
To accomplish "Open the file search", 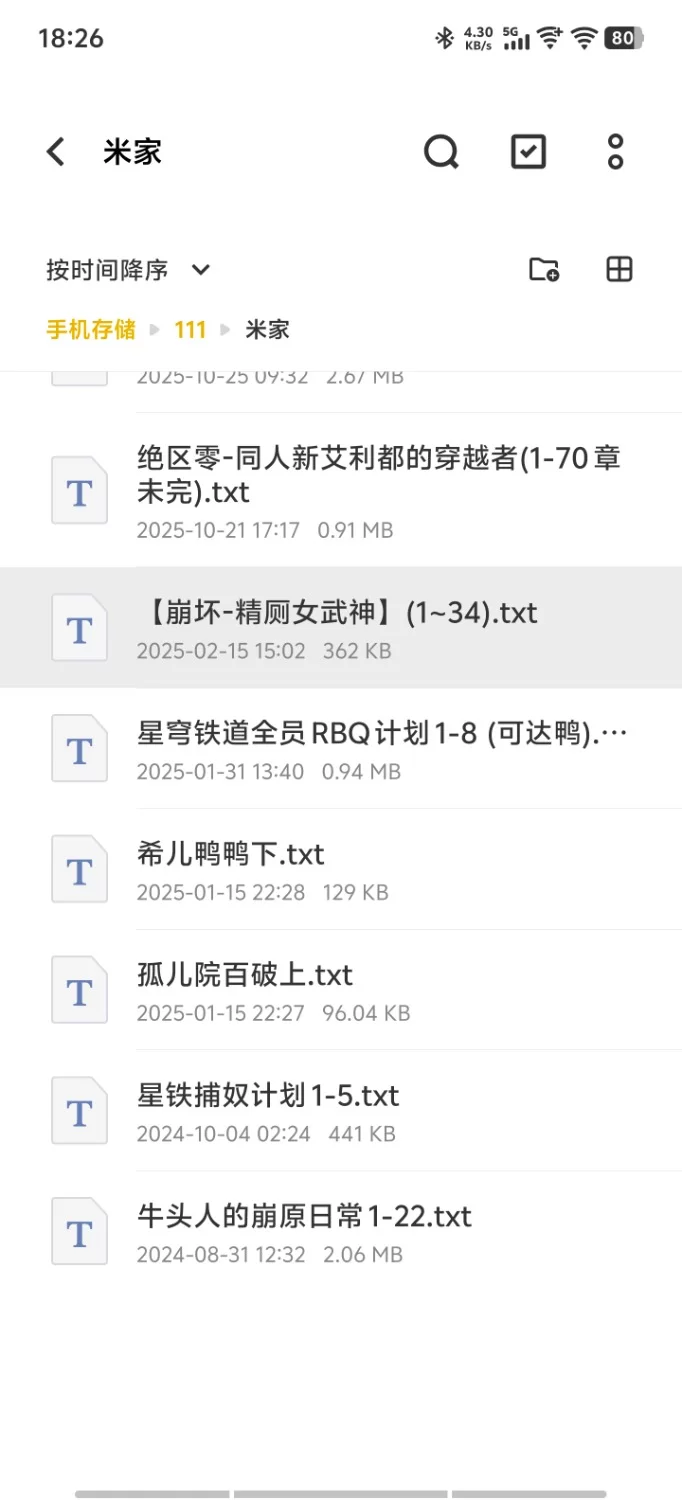I will 441,152.
